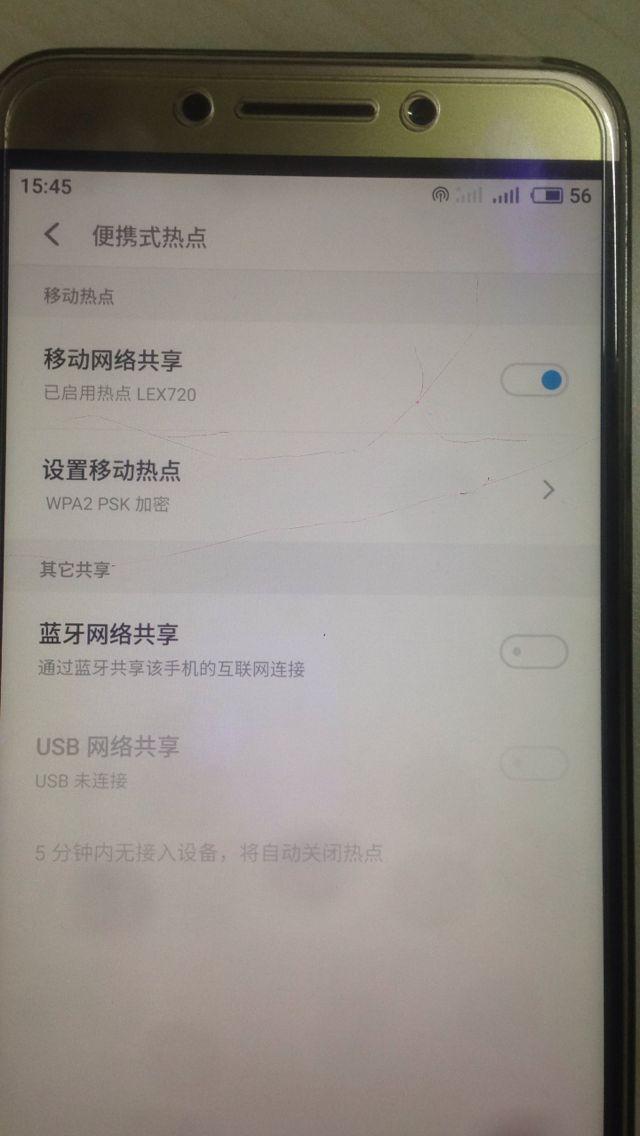640x1136 pixels.
Task: Turn off 移动网络共享 hotspot switch
Action: click(x=534, y=380)
